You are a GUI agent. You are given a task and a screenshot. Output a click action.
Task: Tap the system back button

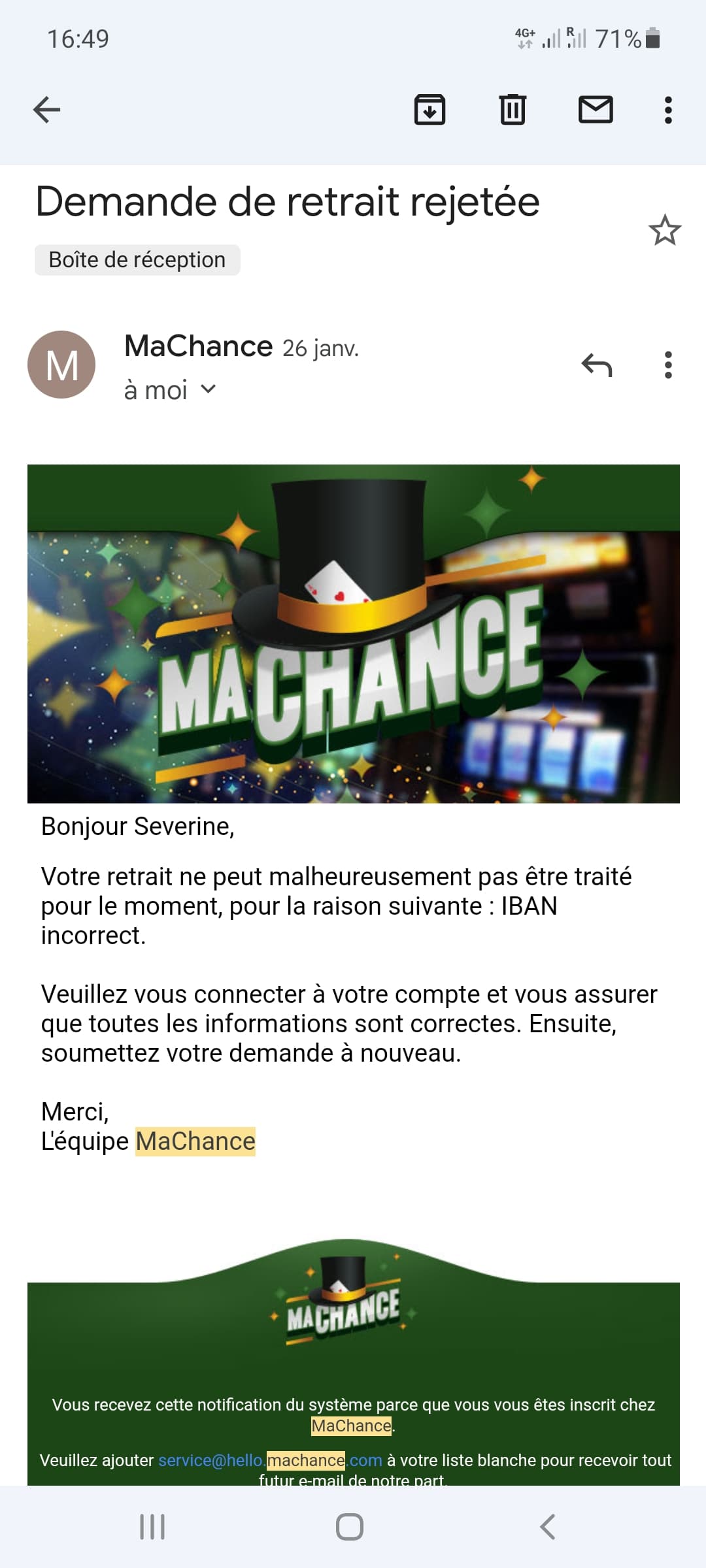pos(548,1527)
